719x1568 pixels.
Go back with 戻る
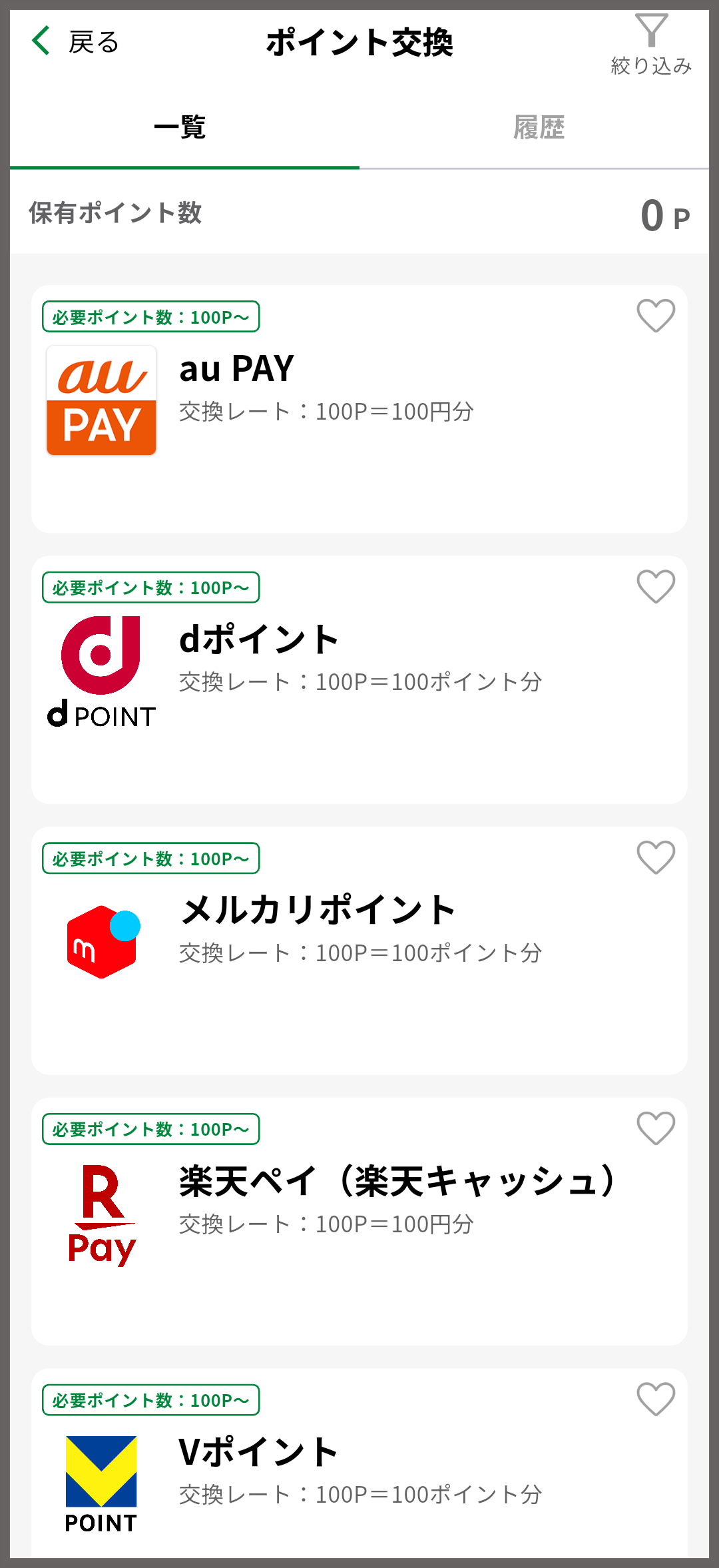(x=75, y=42)
